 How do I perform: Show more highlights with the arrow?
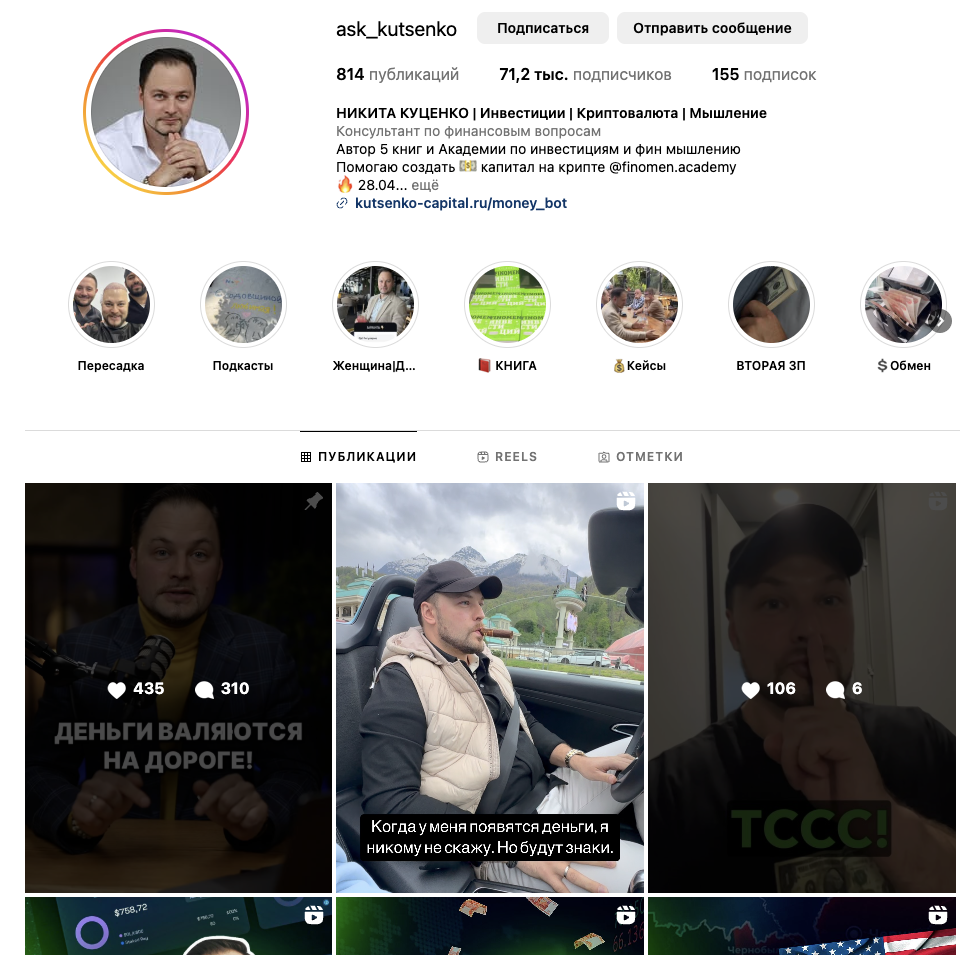click(941, 321)
